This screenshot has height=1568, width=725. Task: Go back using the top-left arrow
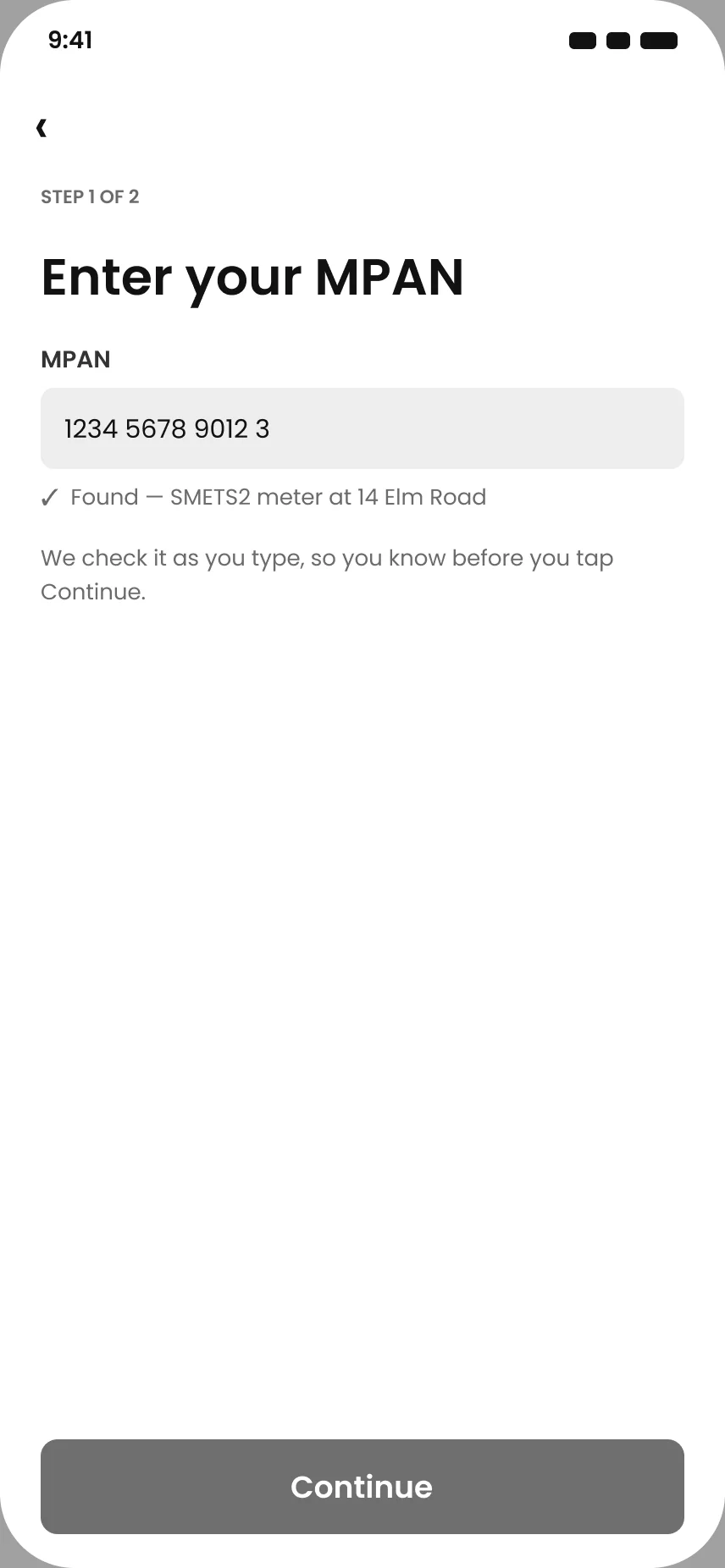[x=42, y=128]
